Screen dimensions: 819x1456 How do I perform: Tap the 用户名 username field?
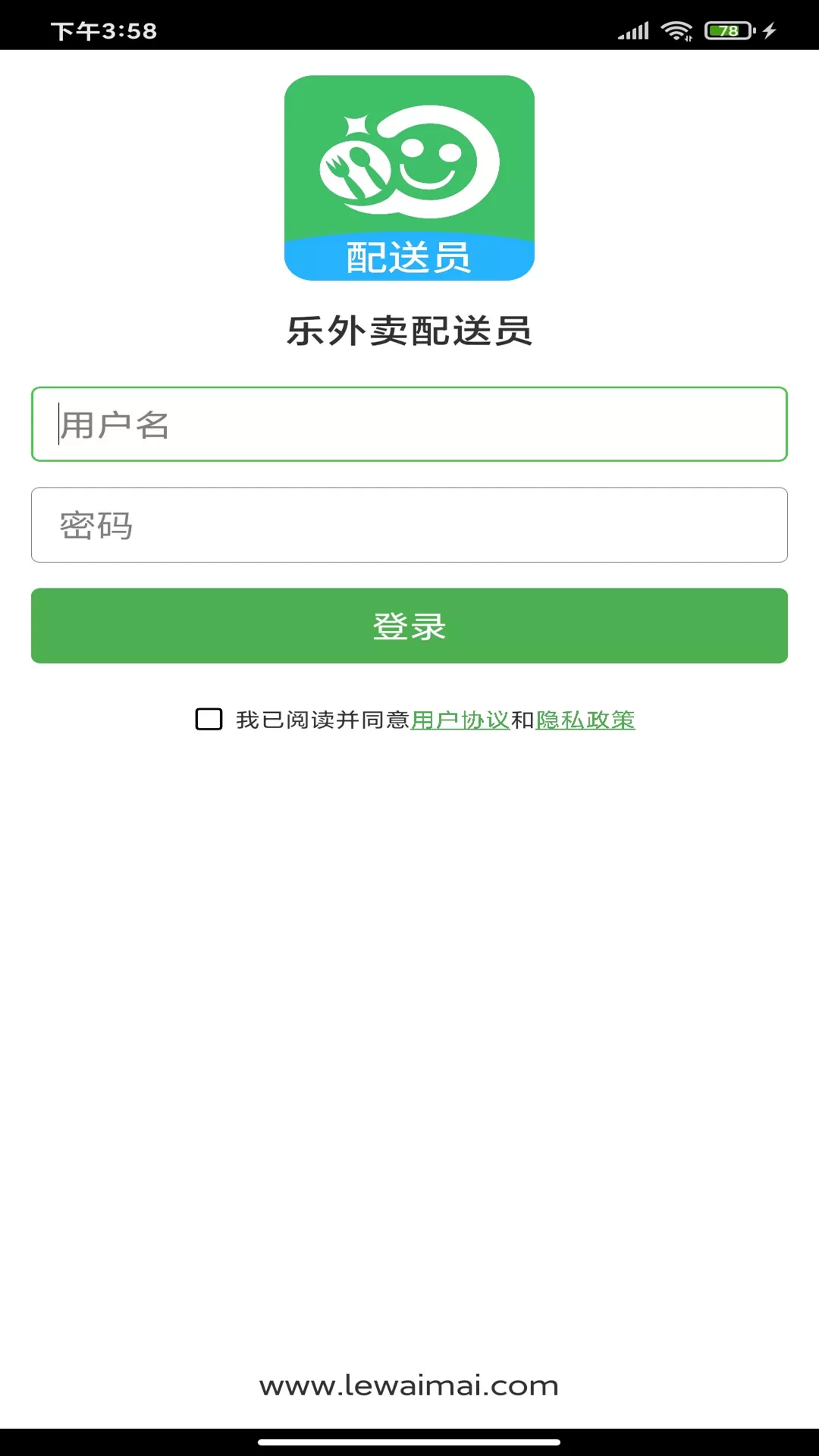409,424
